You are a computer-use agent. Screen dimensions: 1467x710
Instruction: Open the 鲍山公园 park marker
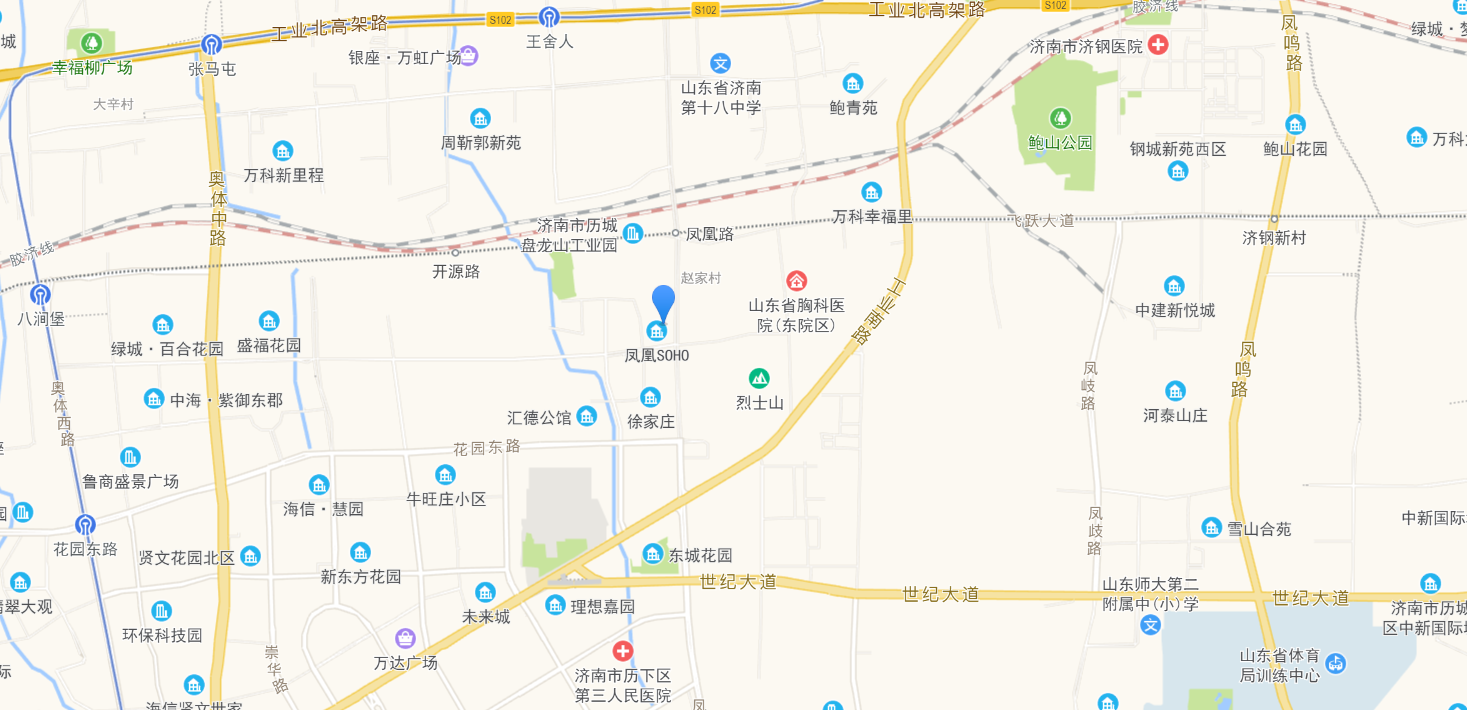(x=1060, y=117)
